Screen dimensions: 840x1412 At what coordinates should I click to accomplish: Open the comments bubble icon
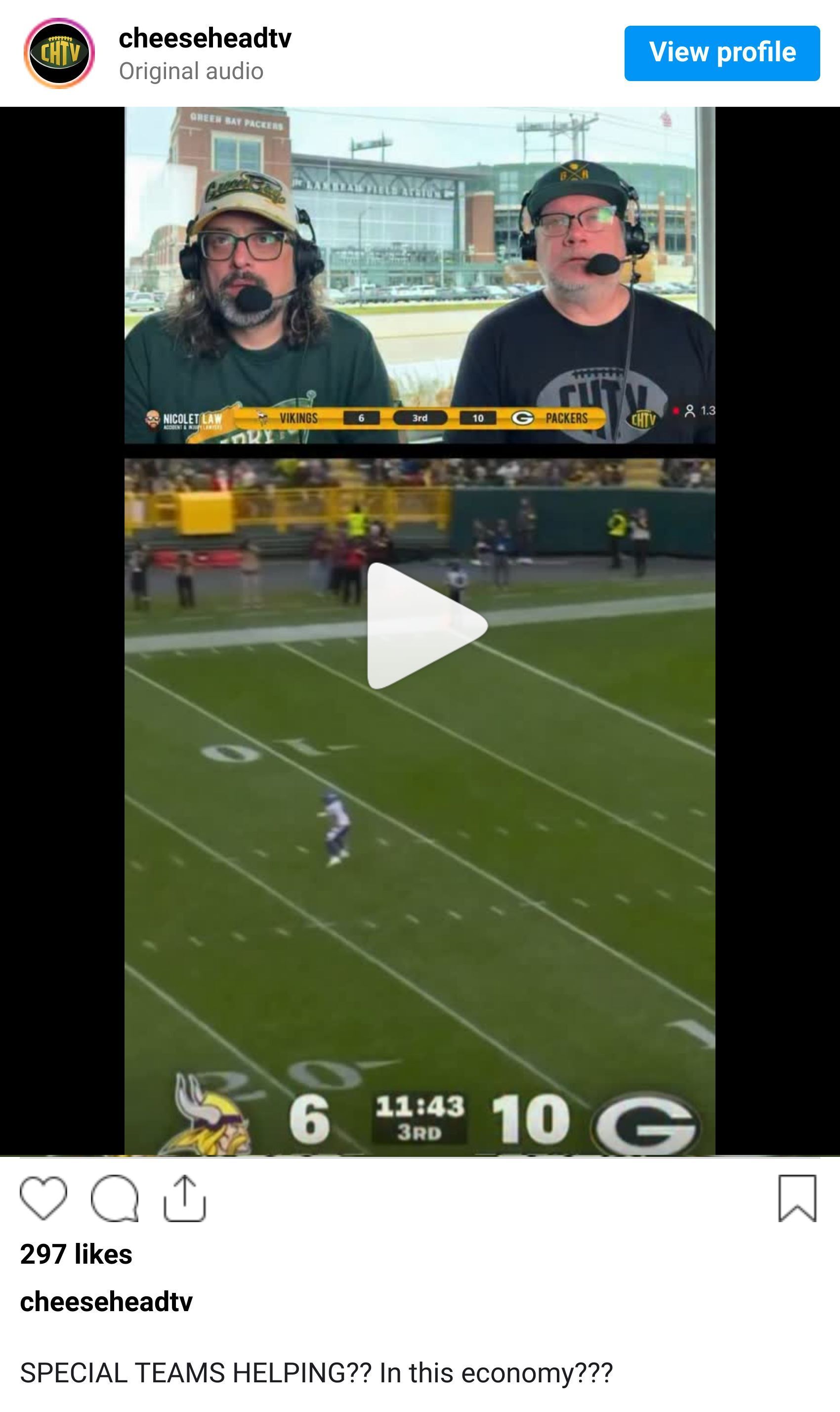coord(115,1197)
